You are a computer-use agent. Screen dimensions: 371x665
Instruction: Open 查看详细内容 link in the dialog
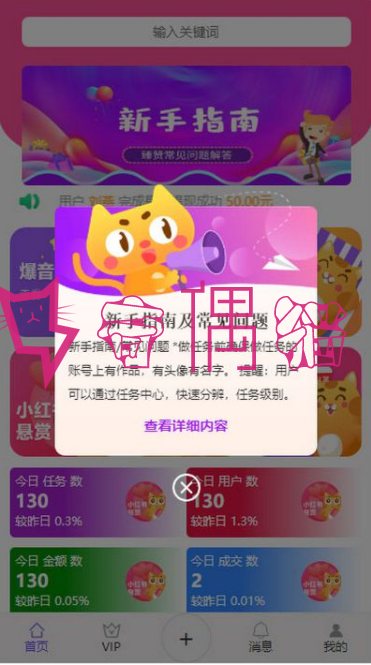point(186,425)
